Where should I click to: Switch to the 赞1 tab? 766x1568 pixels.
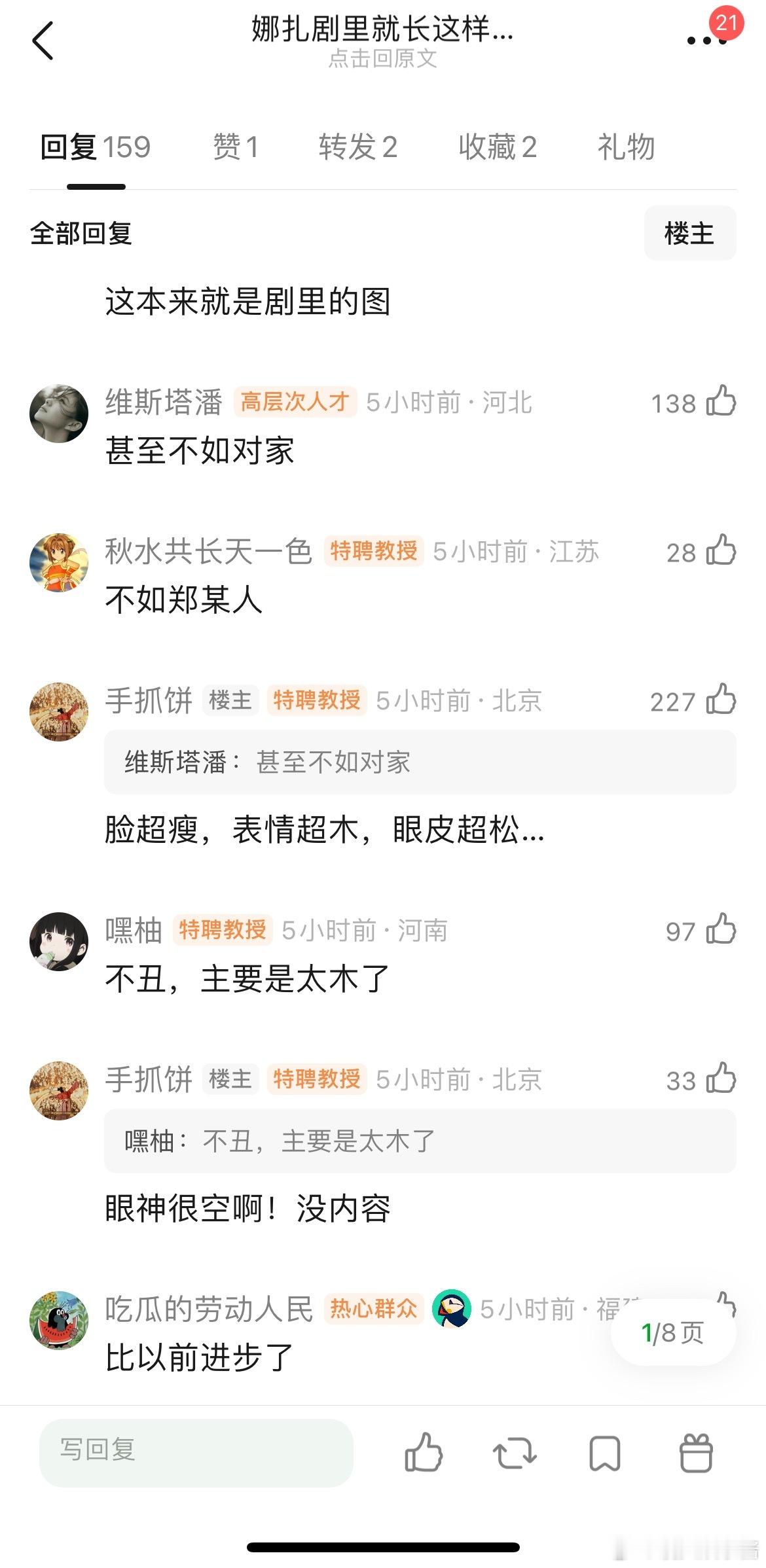click(234, 147)
